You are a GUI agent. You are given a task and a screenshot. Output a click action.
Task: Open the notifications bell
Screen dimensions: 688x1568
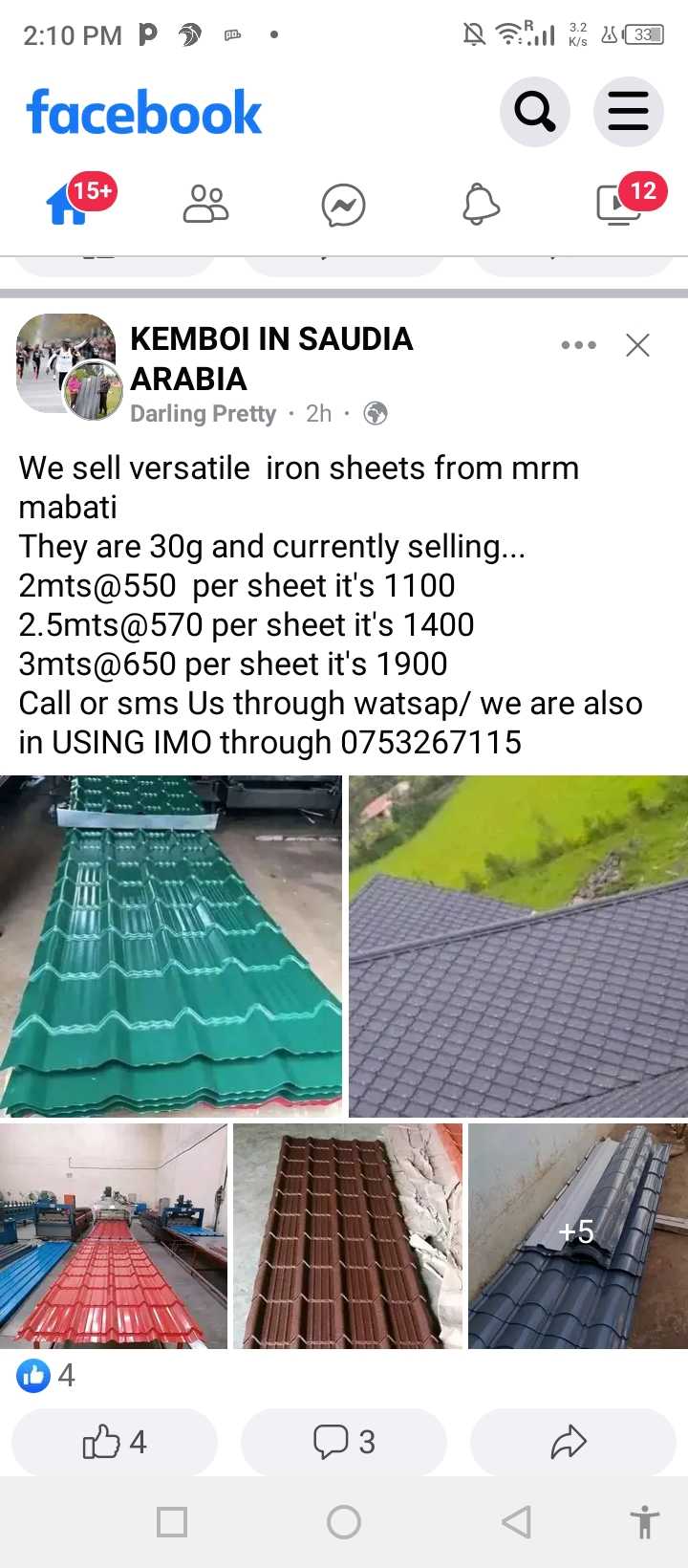[481, 205]
